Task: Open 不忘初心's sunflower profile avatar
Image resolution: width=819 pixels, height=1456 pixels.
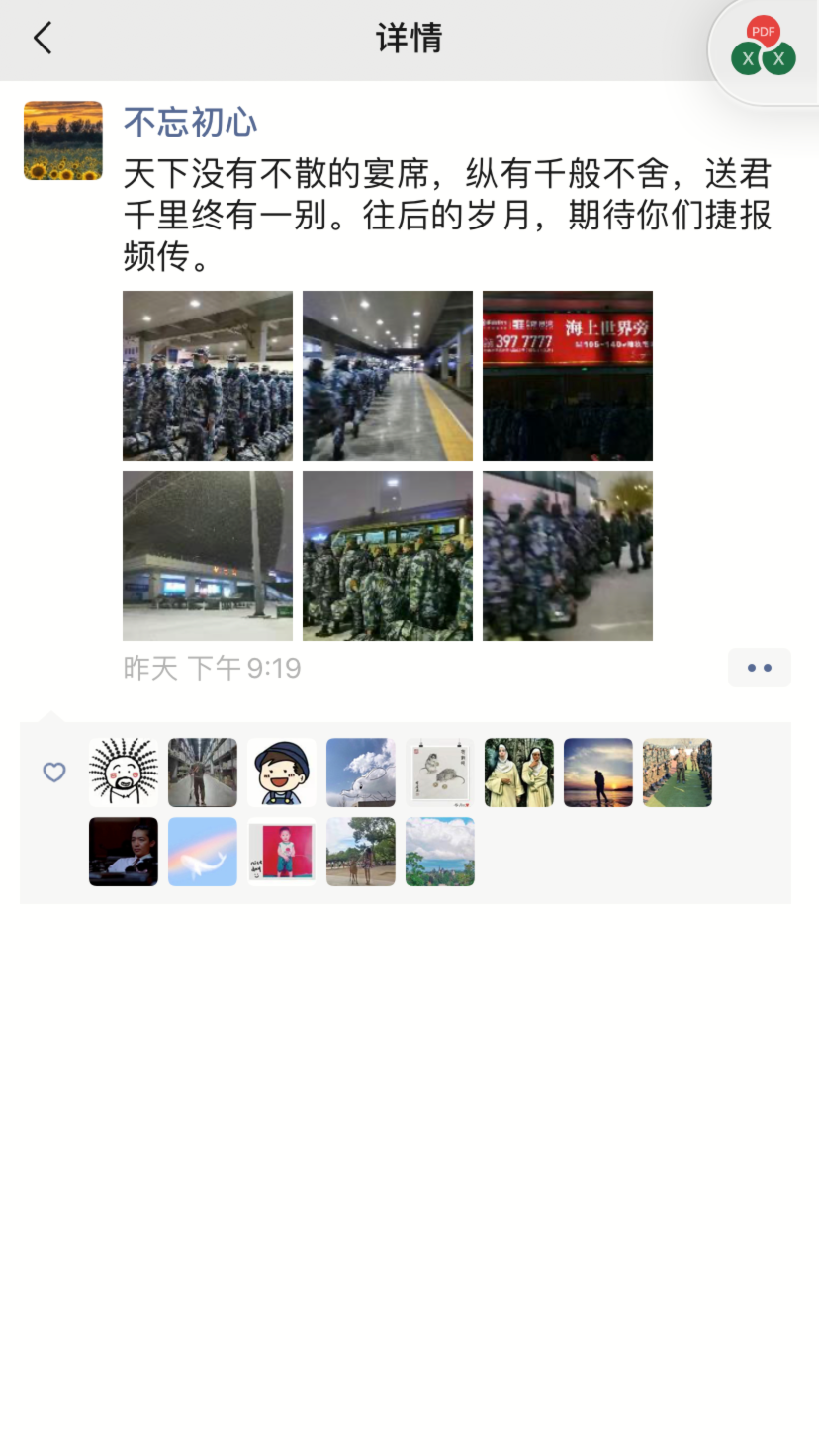Action: point(63,140)
